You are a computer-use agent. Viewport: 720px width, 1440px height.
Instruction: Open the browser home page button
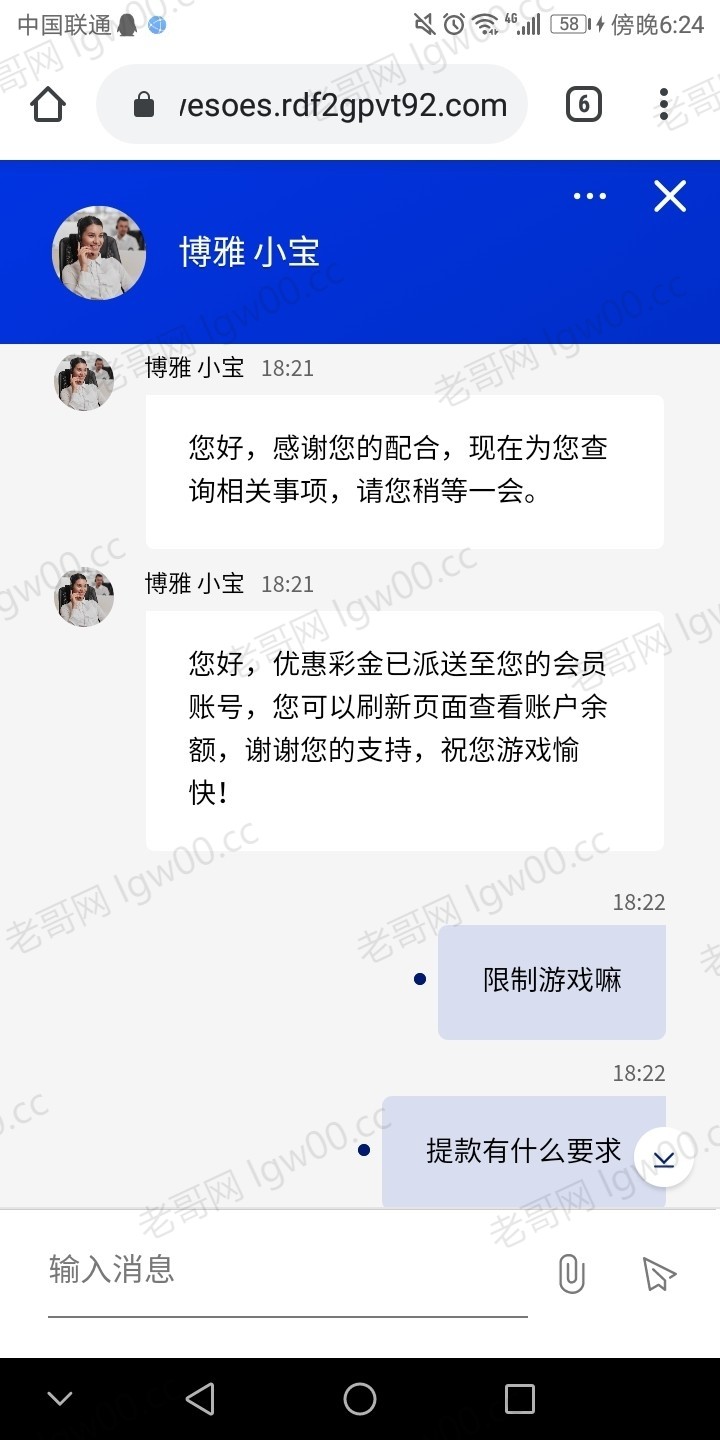48,104
